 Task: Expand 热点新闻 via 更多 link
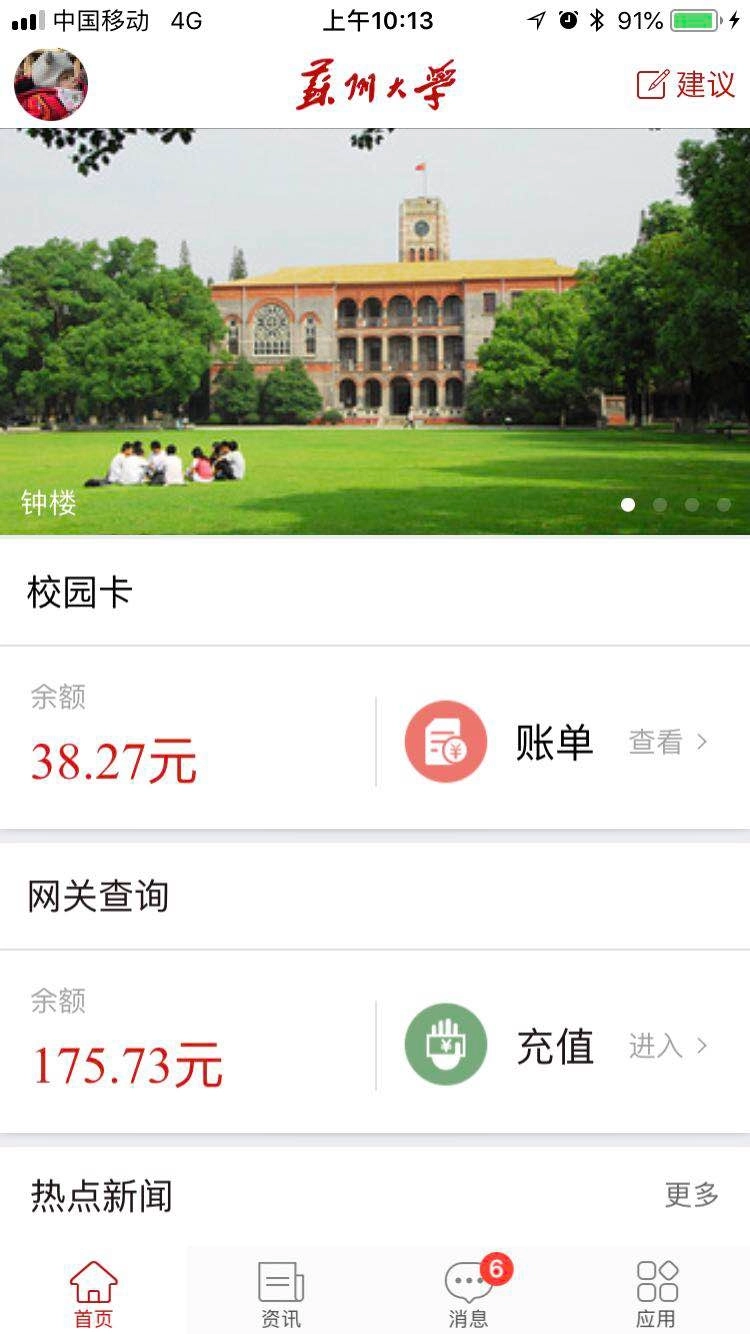coord(693,1193)
